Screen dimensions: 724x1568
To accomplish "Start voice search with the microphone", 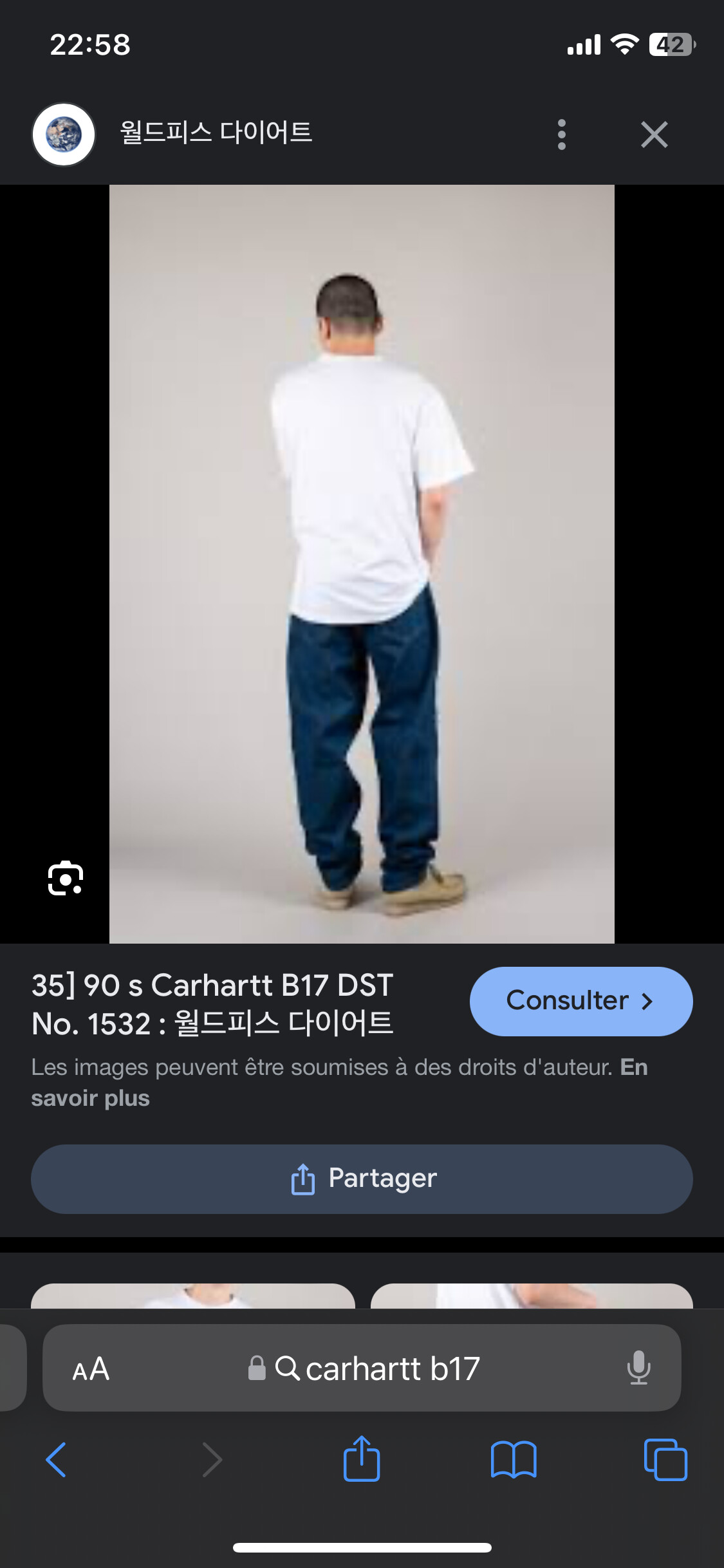I will point(638,1368).
